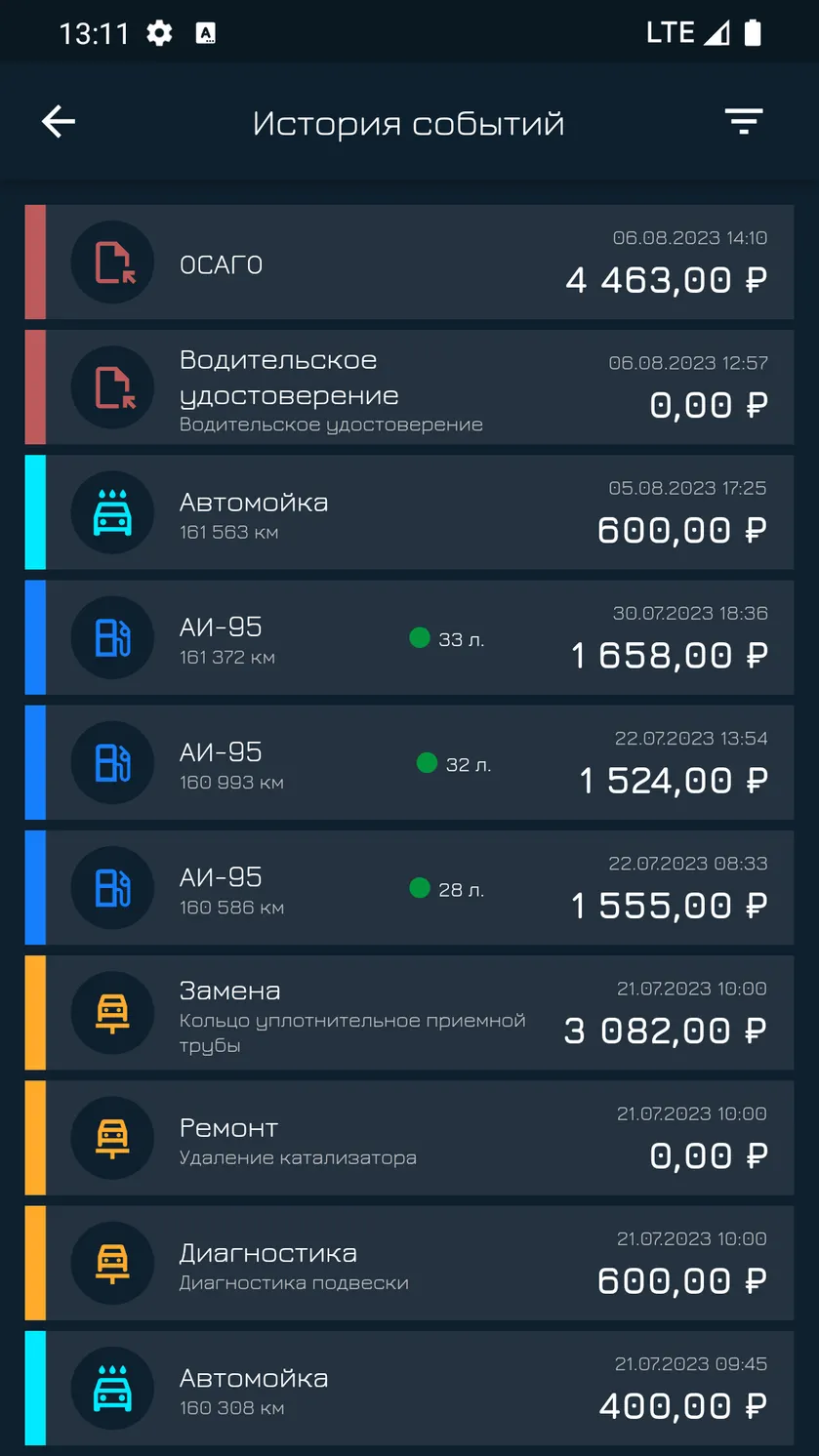The width and height of the screenshot is (819, 1456).
Task: View the АИ-95 refuel with 32 л.
Action: 409,762
